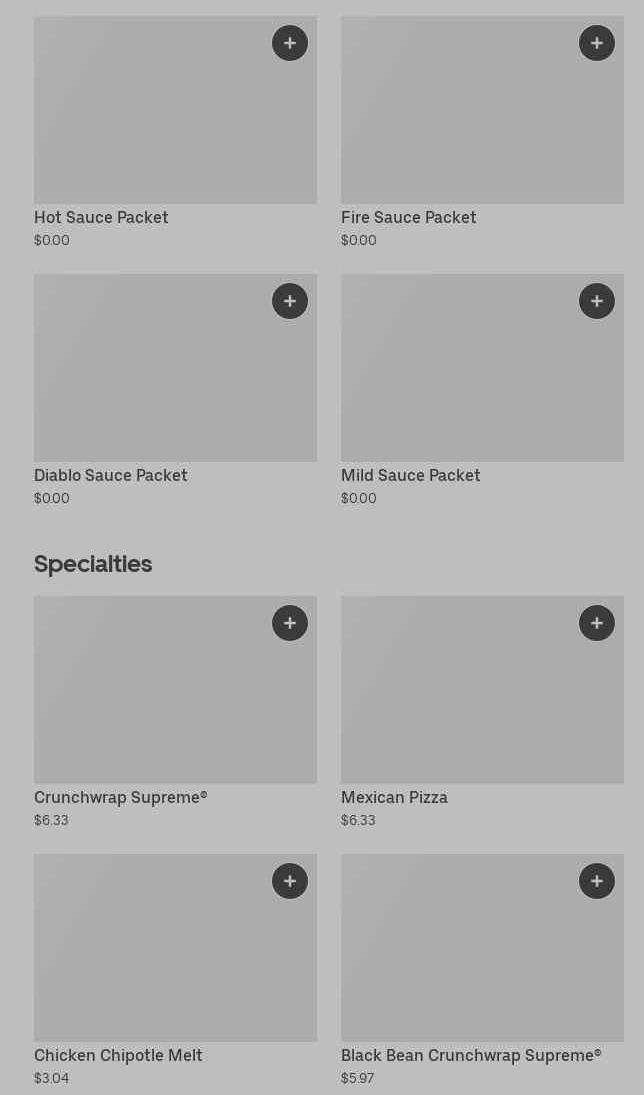Add Diablo Sauce Packet to order

click(290, 301)
